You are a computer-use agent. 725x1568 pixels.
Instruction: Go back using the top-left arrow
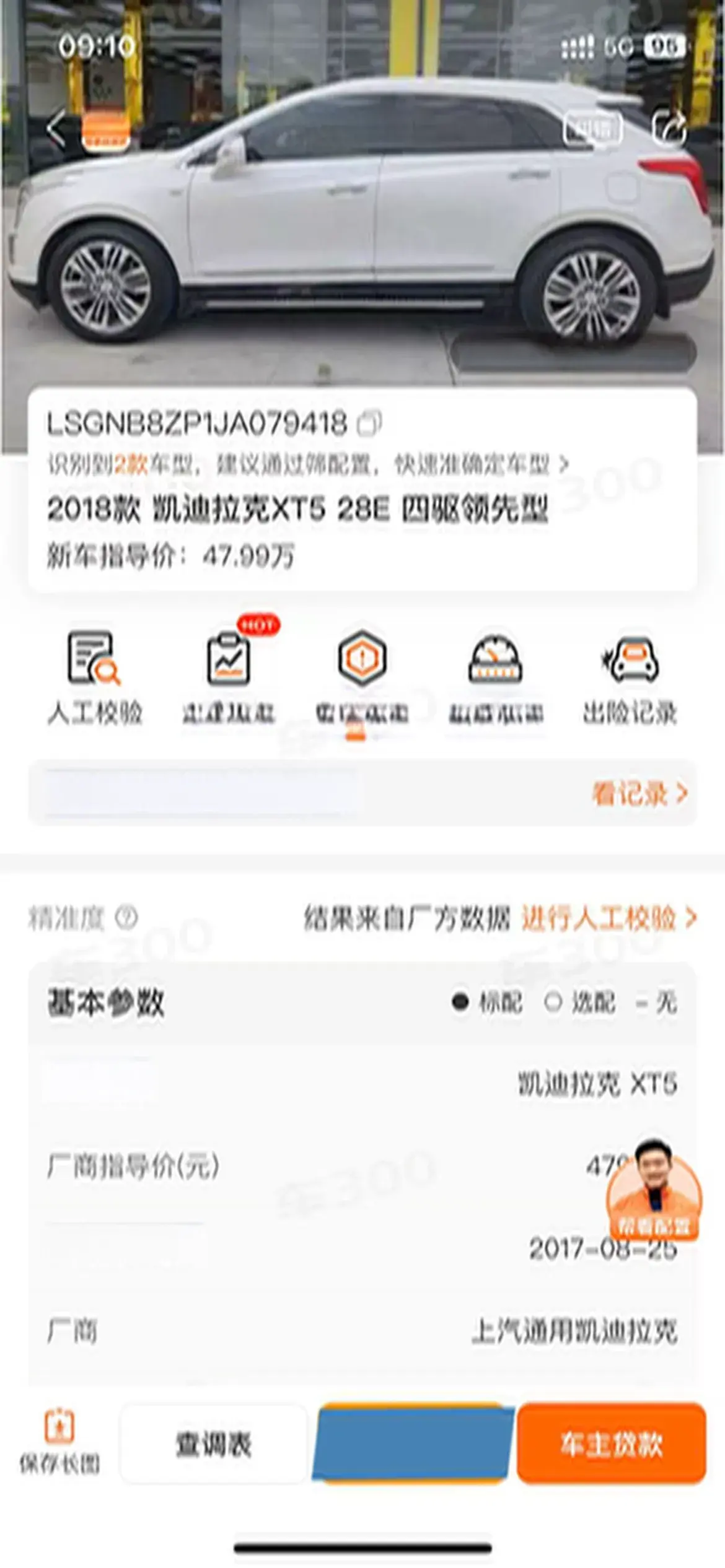coord(56,129)
